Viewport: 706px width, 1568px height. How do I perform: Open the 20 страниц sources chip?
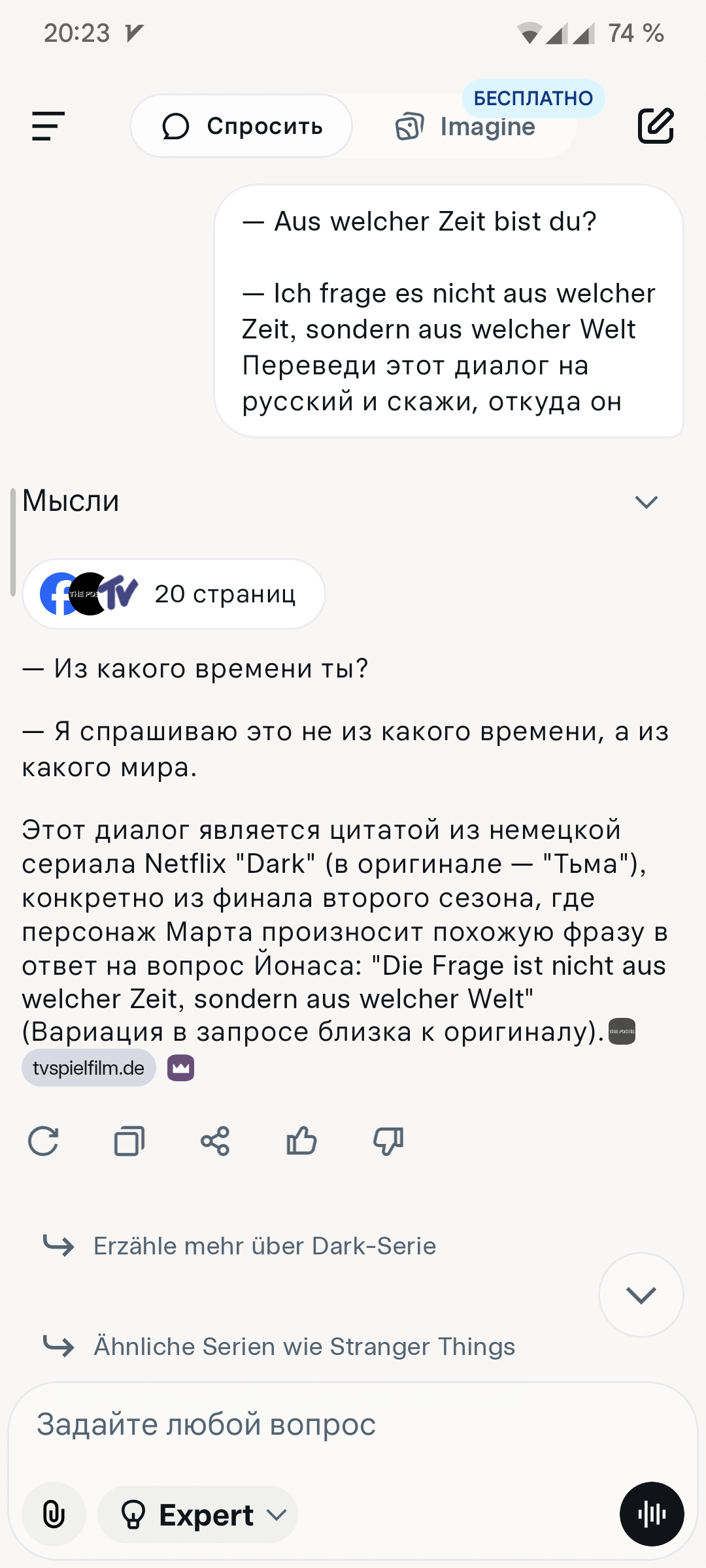click(174, 594)
